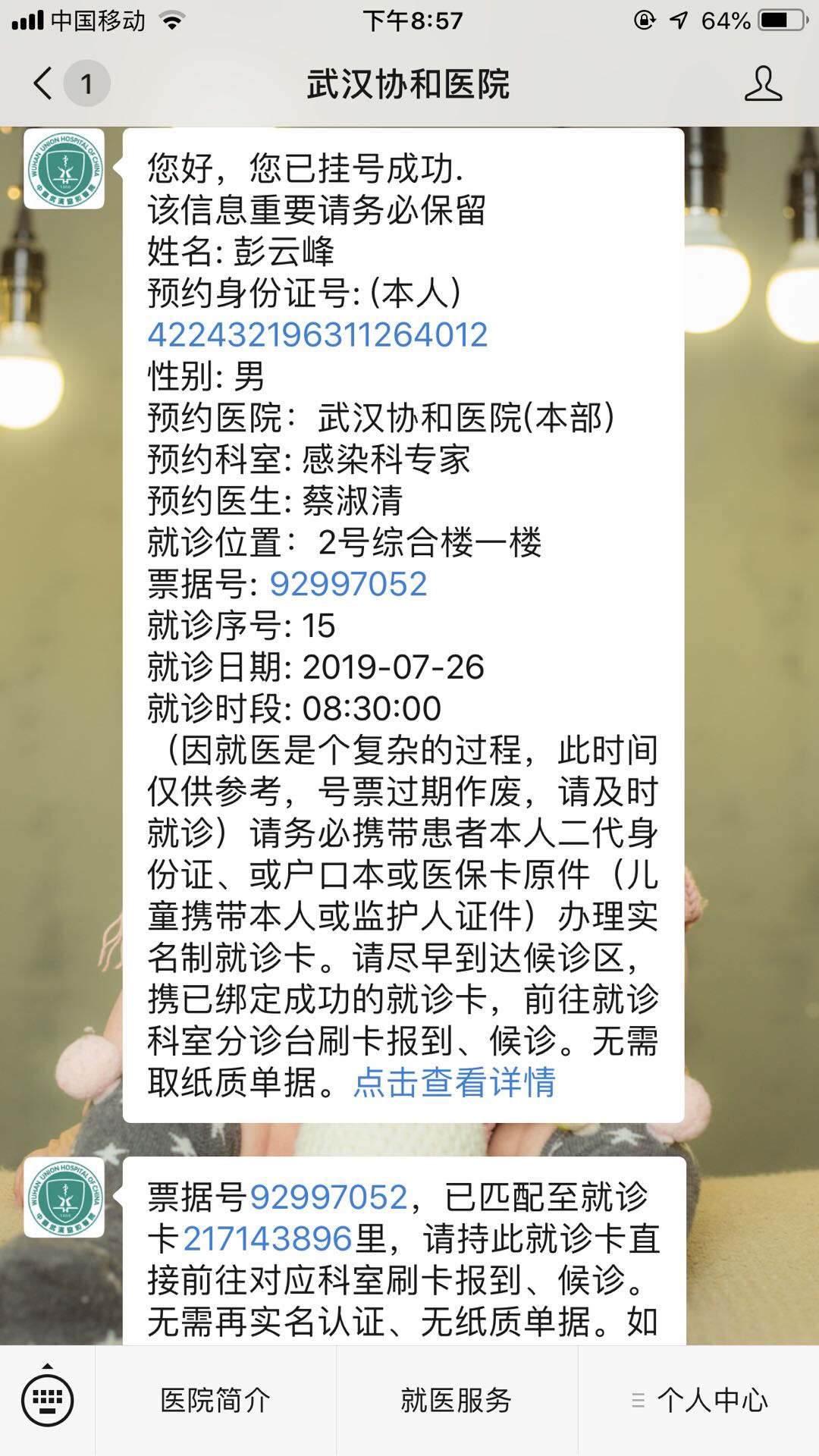Screen dimensions: 819x1456
Task: Open the 医院简介 menu
Action: pyautogui.click(x=215, y=1401)
